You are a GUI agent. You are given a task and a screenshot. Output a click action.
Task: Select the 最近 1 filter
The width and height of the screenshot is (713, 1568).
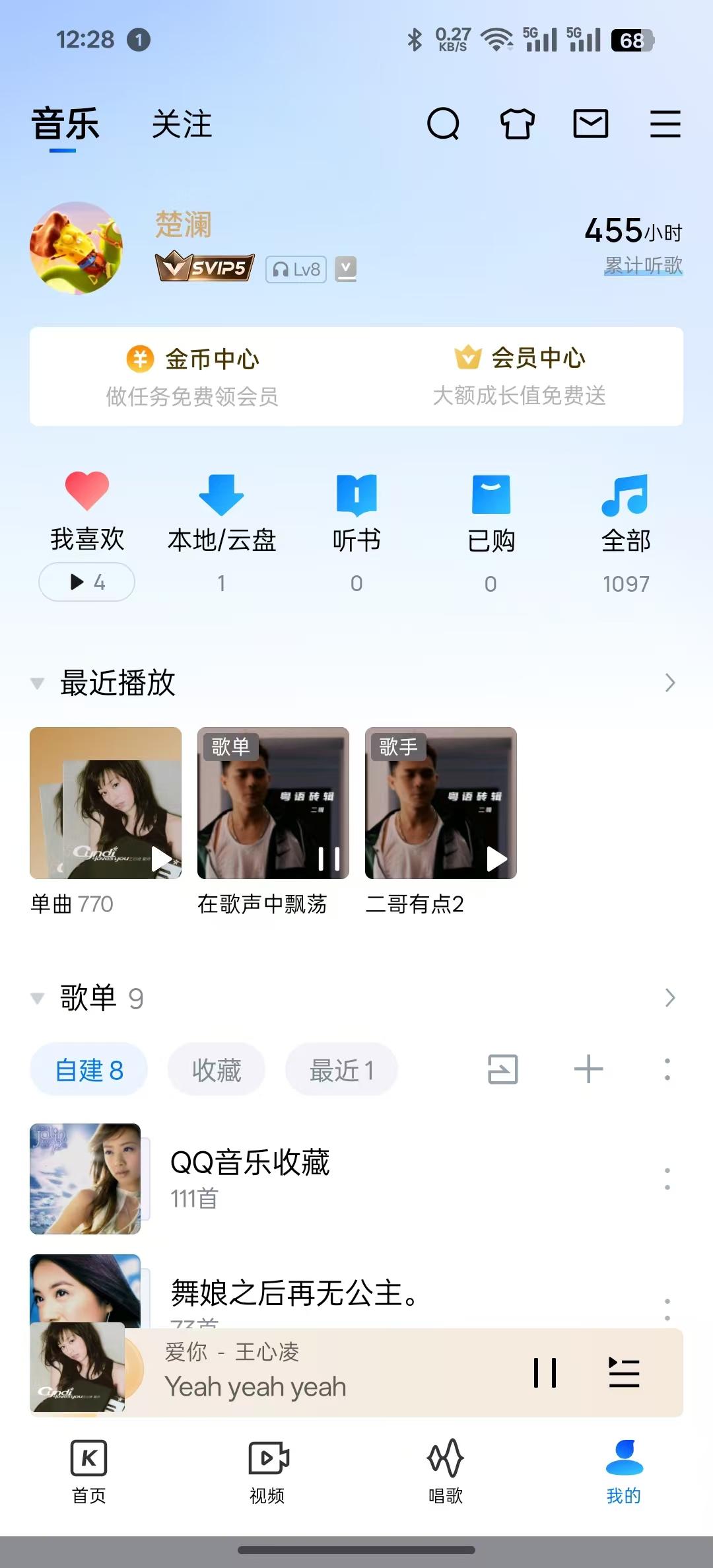341,1069
